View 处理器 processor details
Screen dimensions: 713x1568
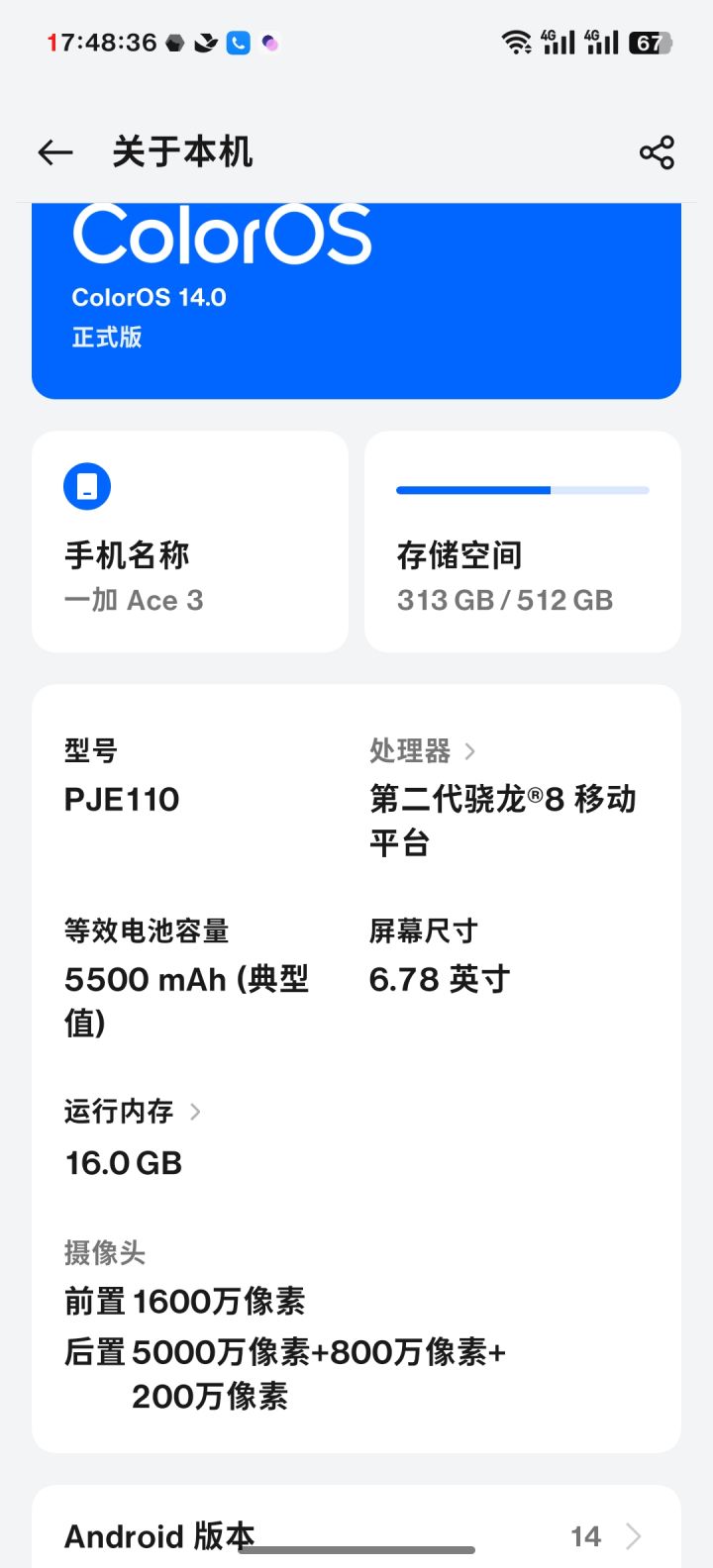(423, 751)
